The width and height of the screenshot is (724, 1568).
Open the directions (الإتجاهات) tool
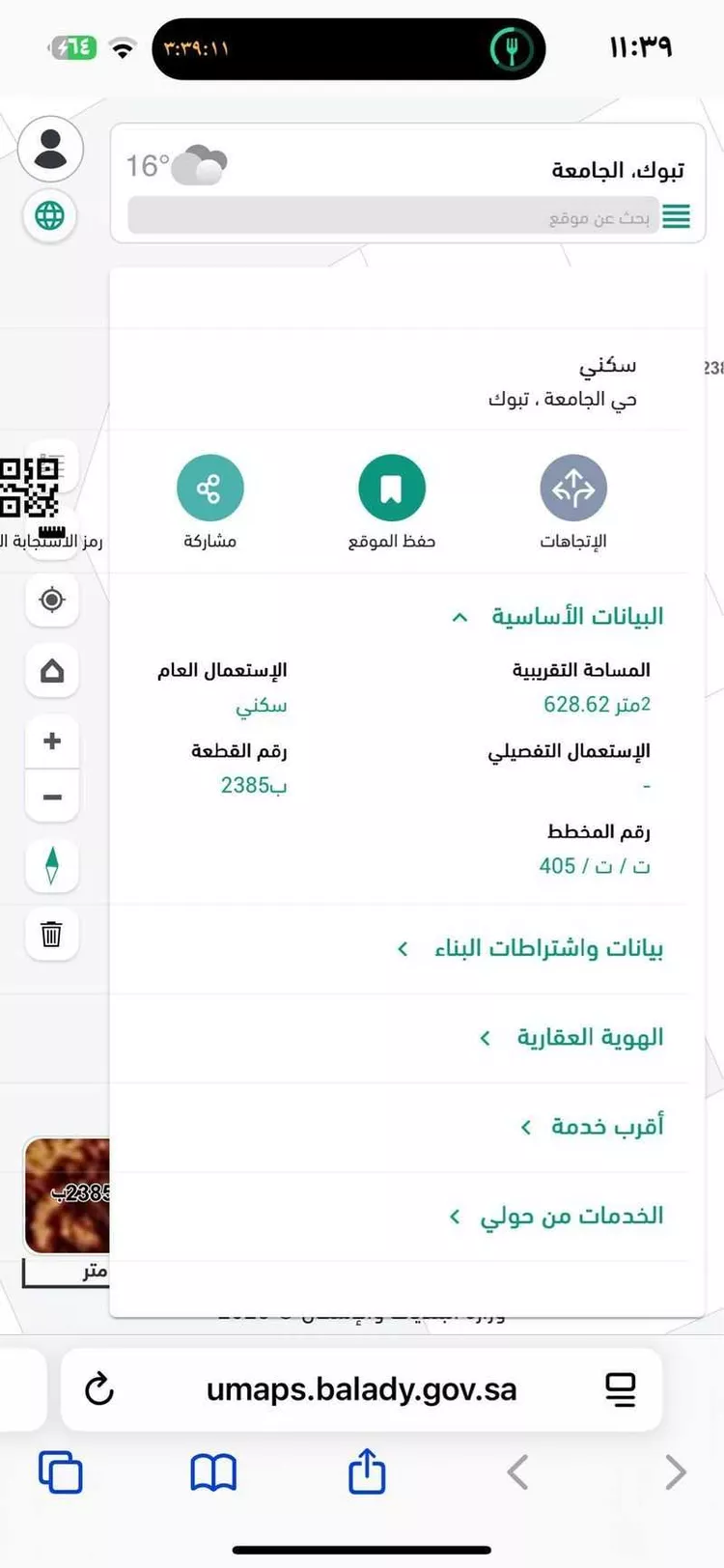[573, 488]
